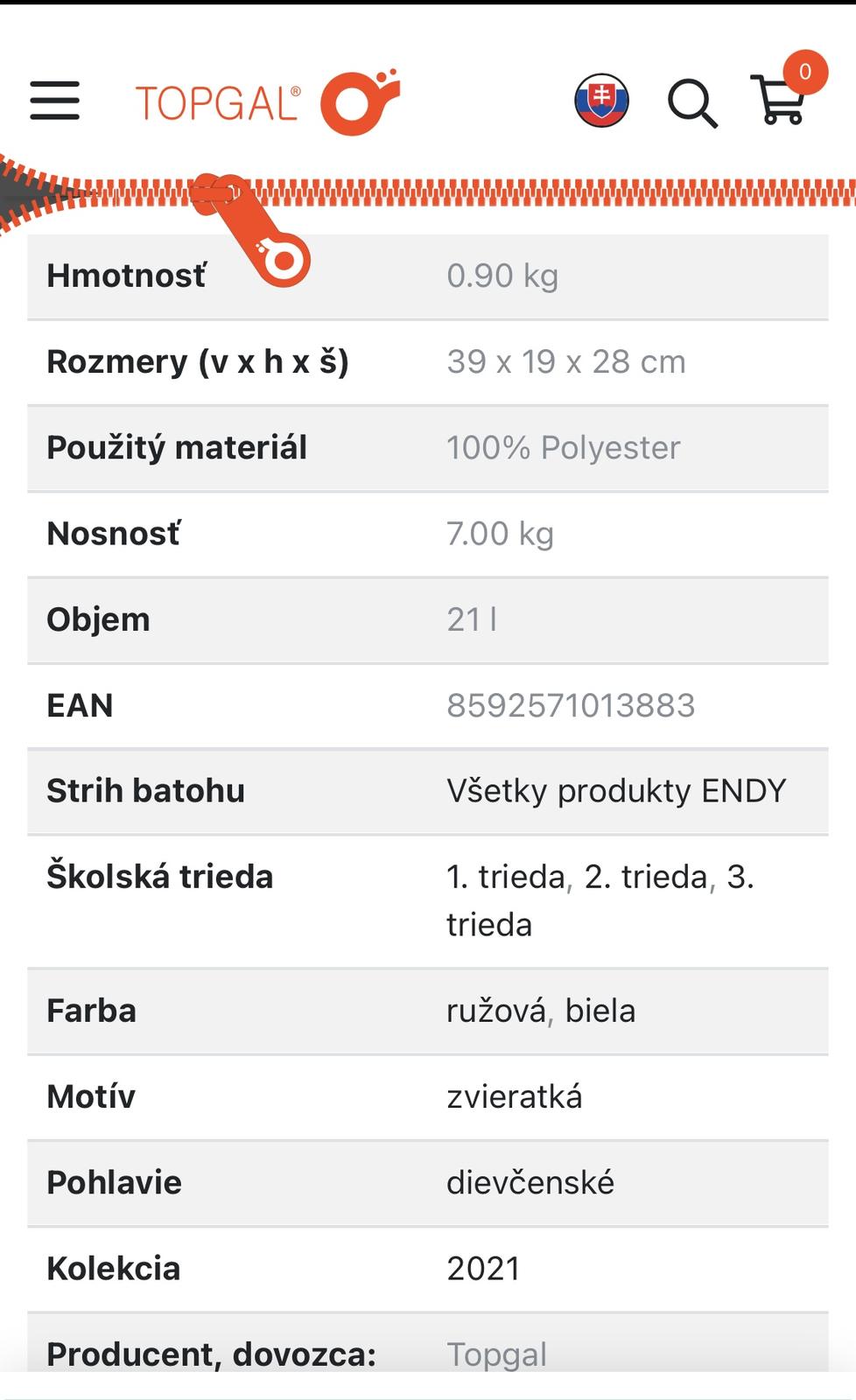This screenshot has height=1400, width=856.
Task: Open the zvieratká motif link
Action: pos(514,1096)
